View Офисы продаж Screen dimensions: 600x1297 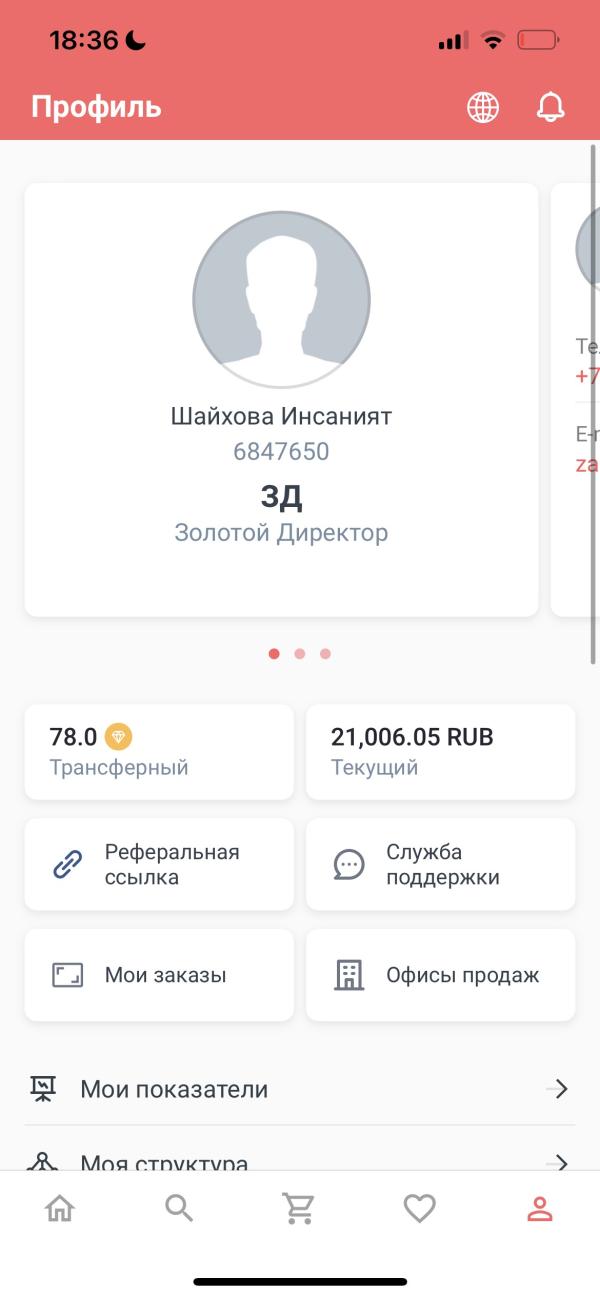(x=440, y=975)
